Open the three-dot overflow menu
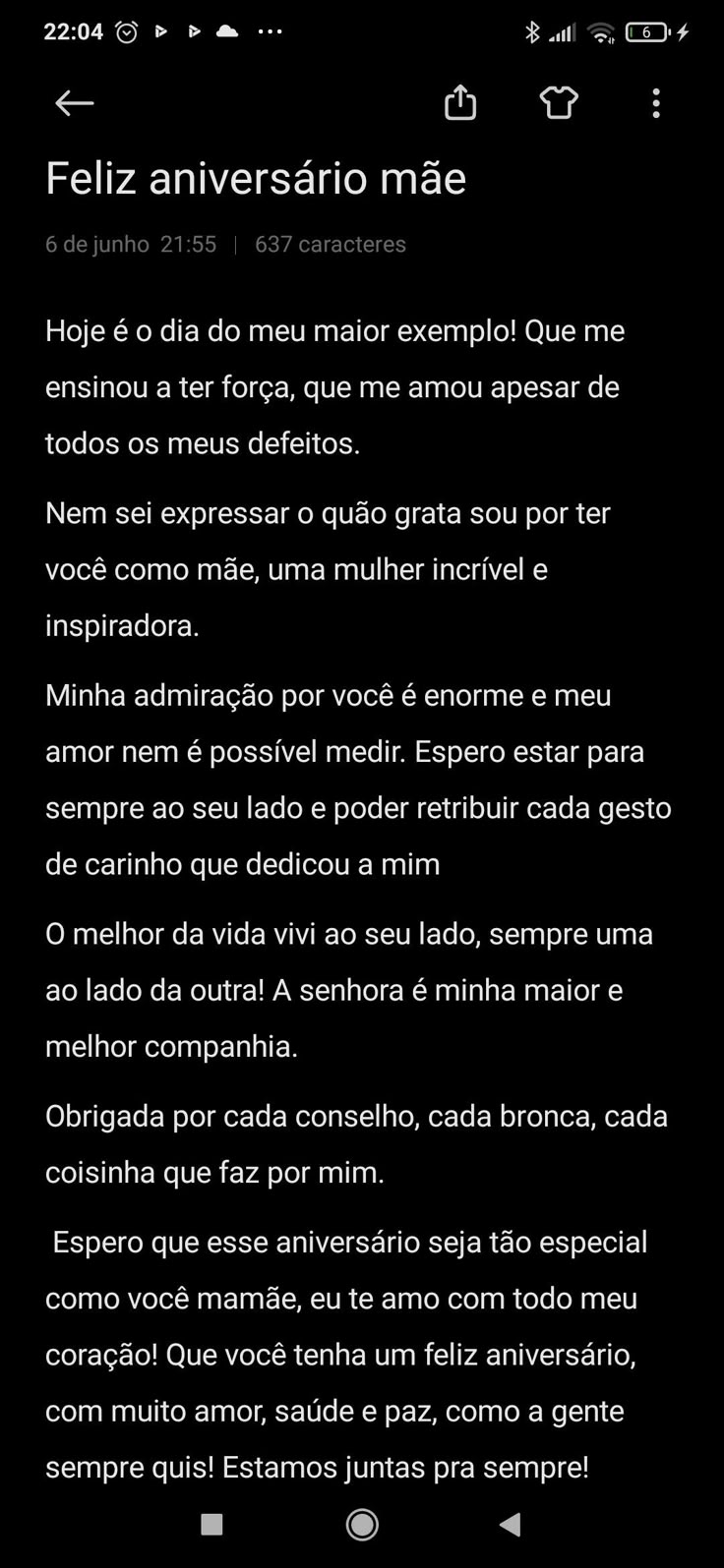Screen dimensions: 724x1568 655,102
